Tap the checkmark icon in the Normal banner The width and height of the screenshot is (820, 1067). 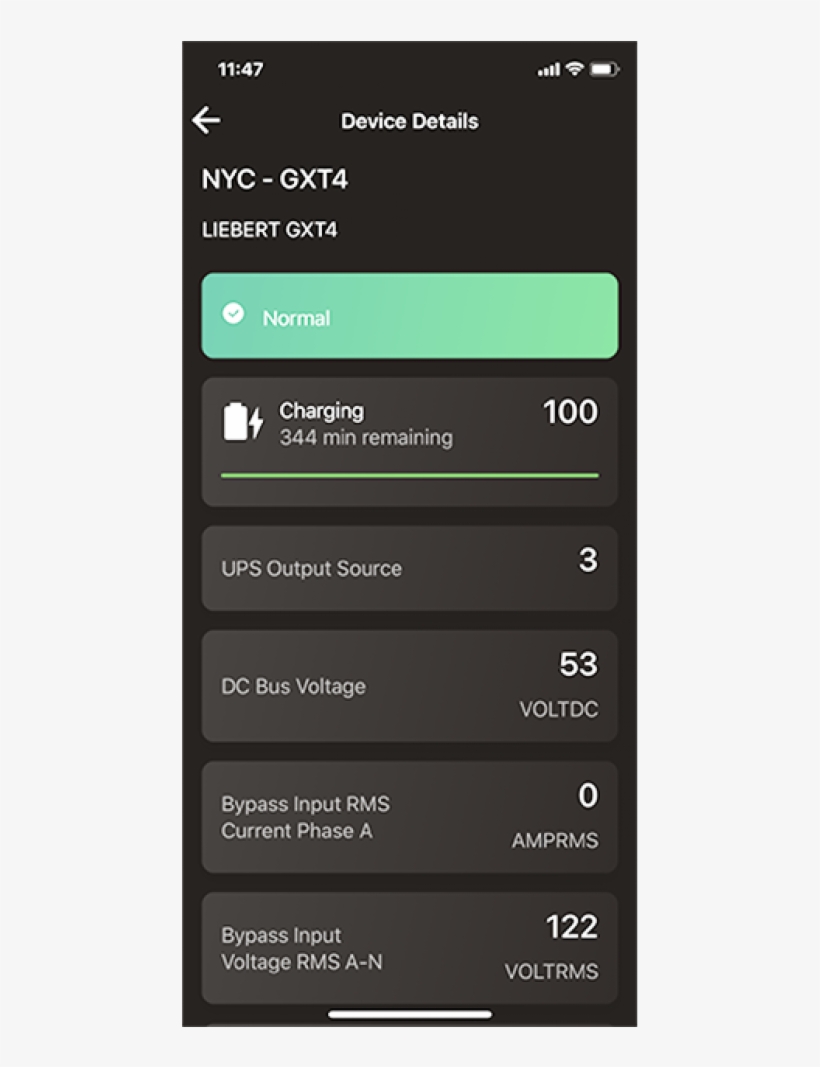click(x=233, y=311)
